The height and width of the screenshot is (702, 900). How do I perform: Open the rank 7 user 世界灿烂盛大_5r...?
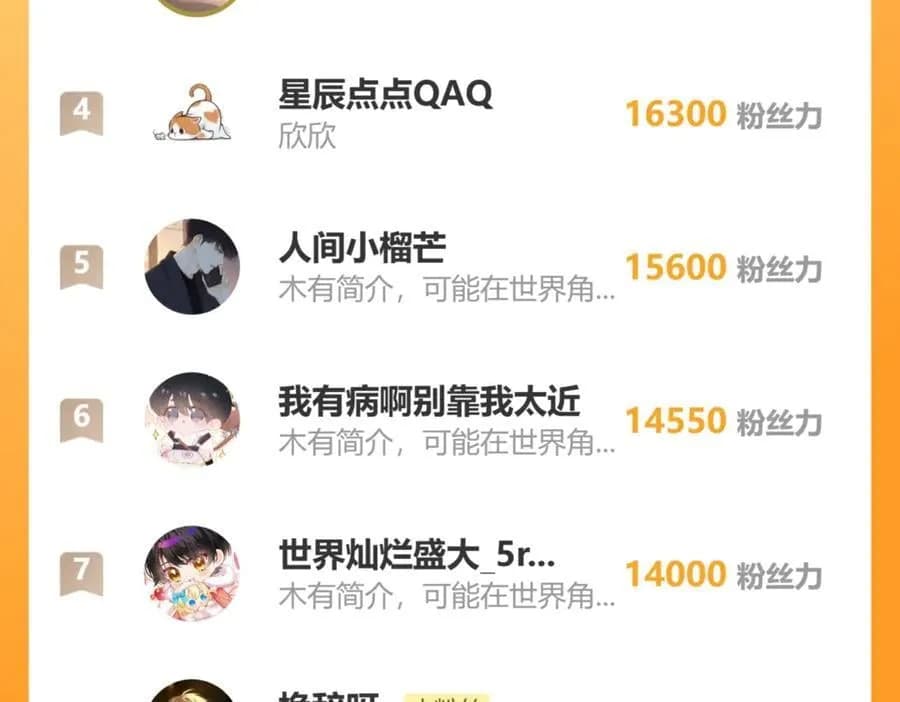[416, 555]
